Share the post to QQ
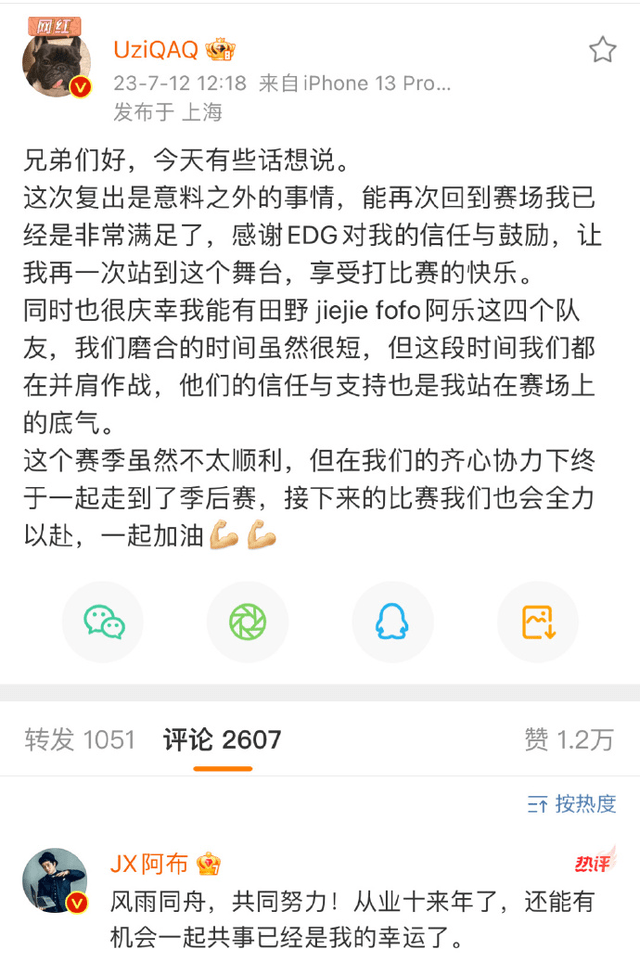Screen dimensions: 640x962 coord(392,622)
